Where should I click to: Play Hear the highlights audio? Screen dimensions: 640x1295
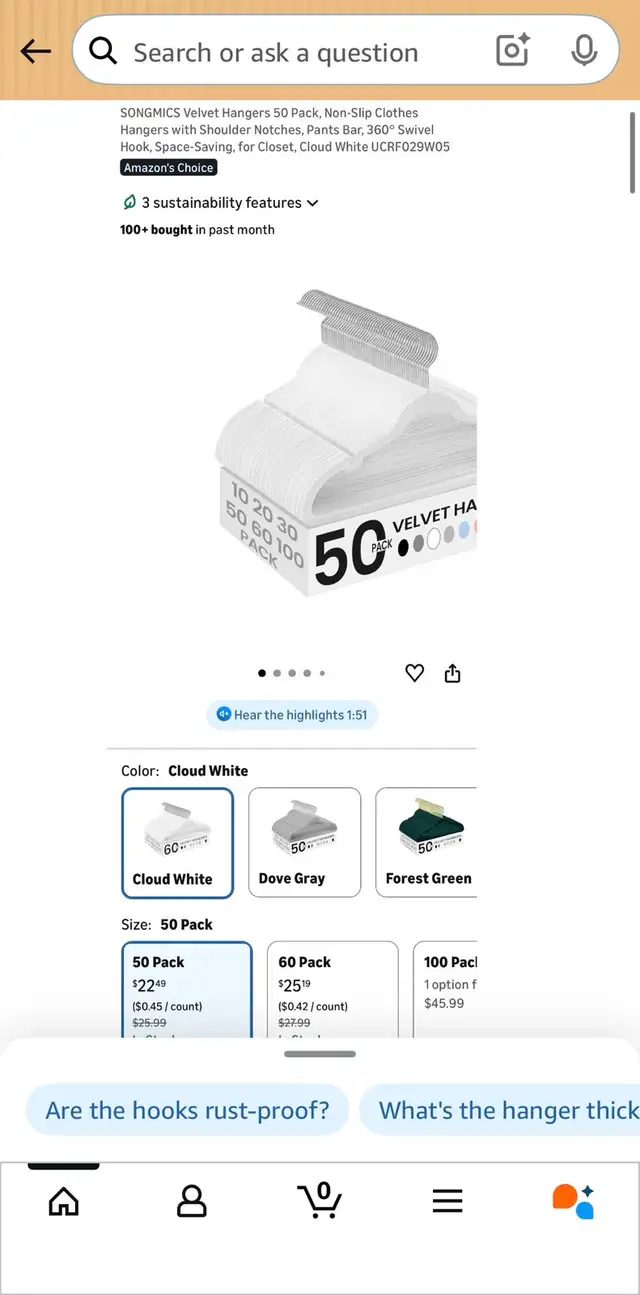[292, 715]
